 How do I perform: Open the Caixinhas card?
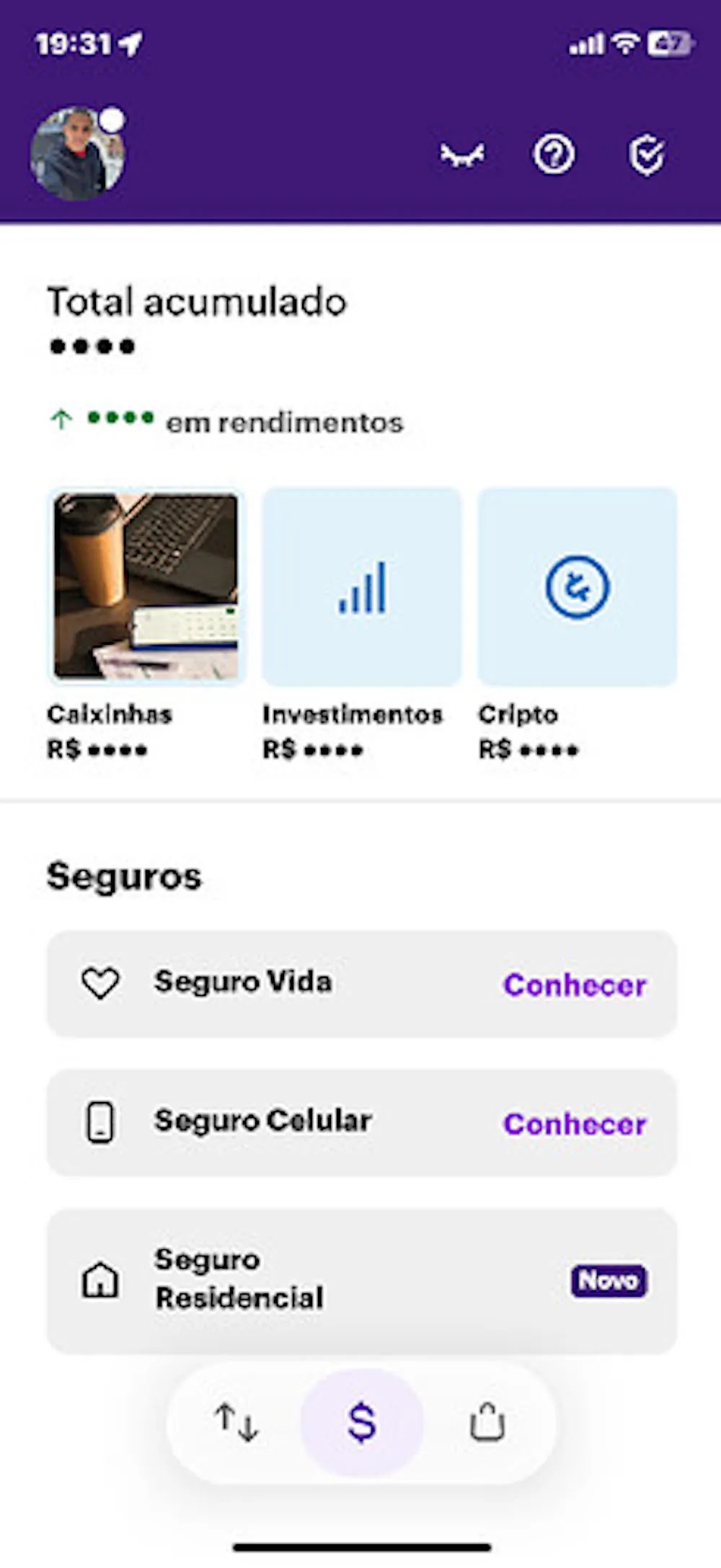click(146, 586)
